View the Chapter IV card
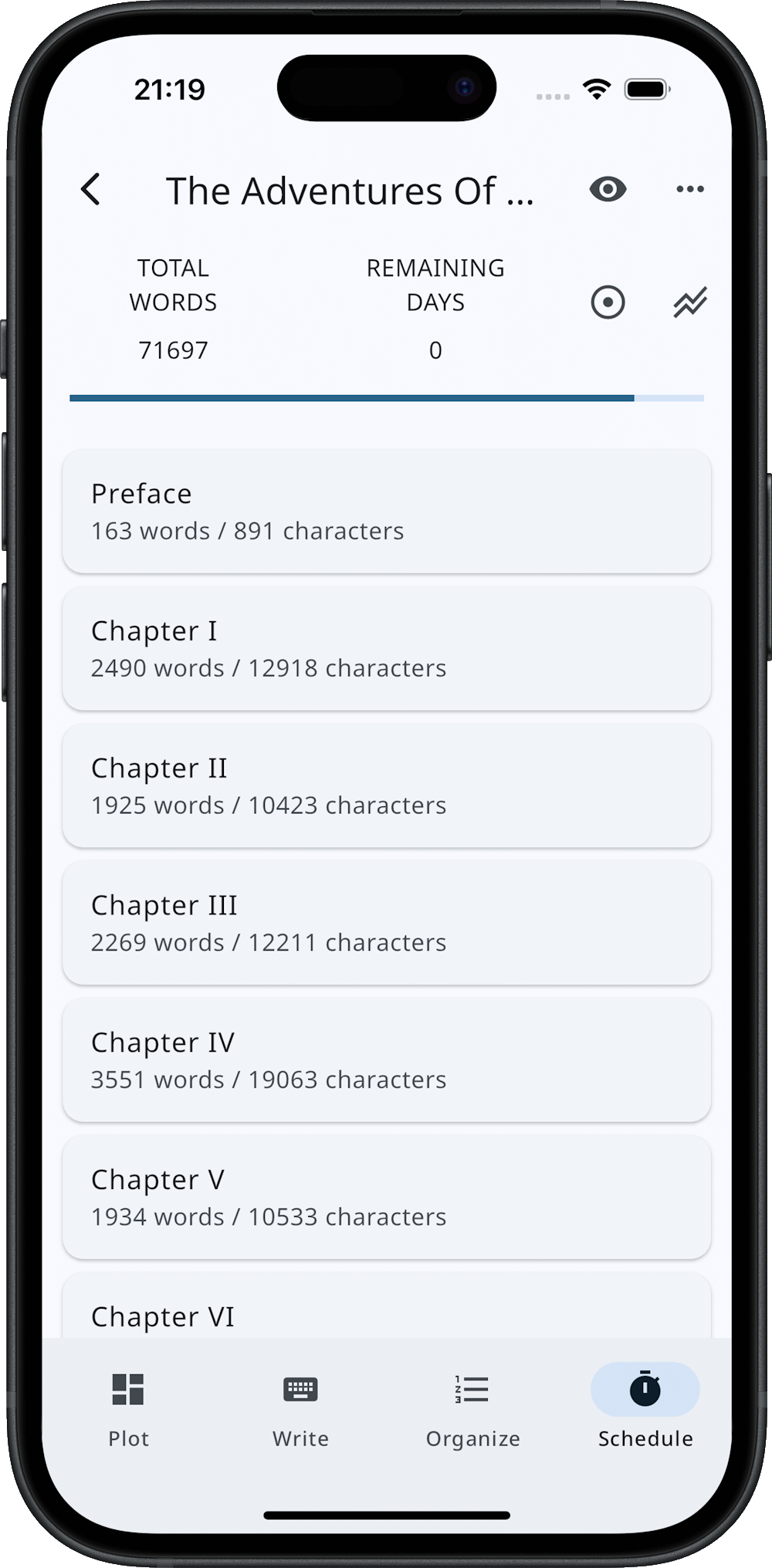This screenshot has width=772, height=1568. pyautogui.click(x=386, y=1060)
